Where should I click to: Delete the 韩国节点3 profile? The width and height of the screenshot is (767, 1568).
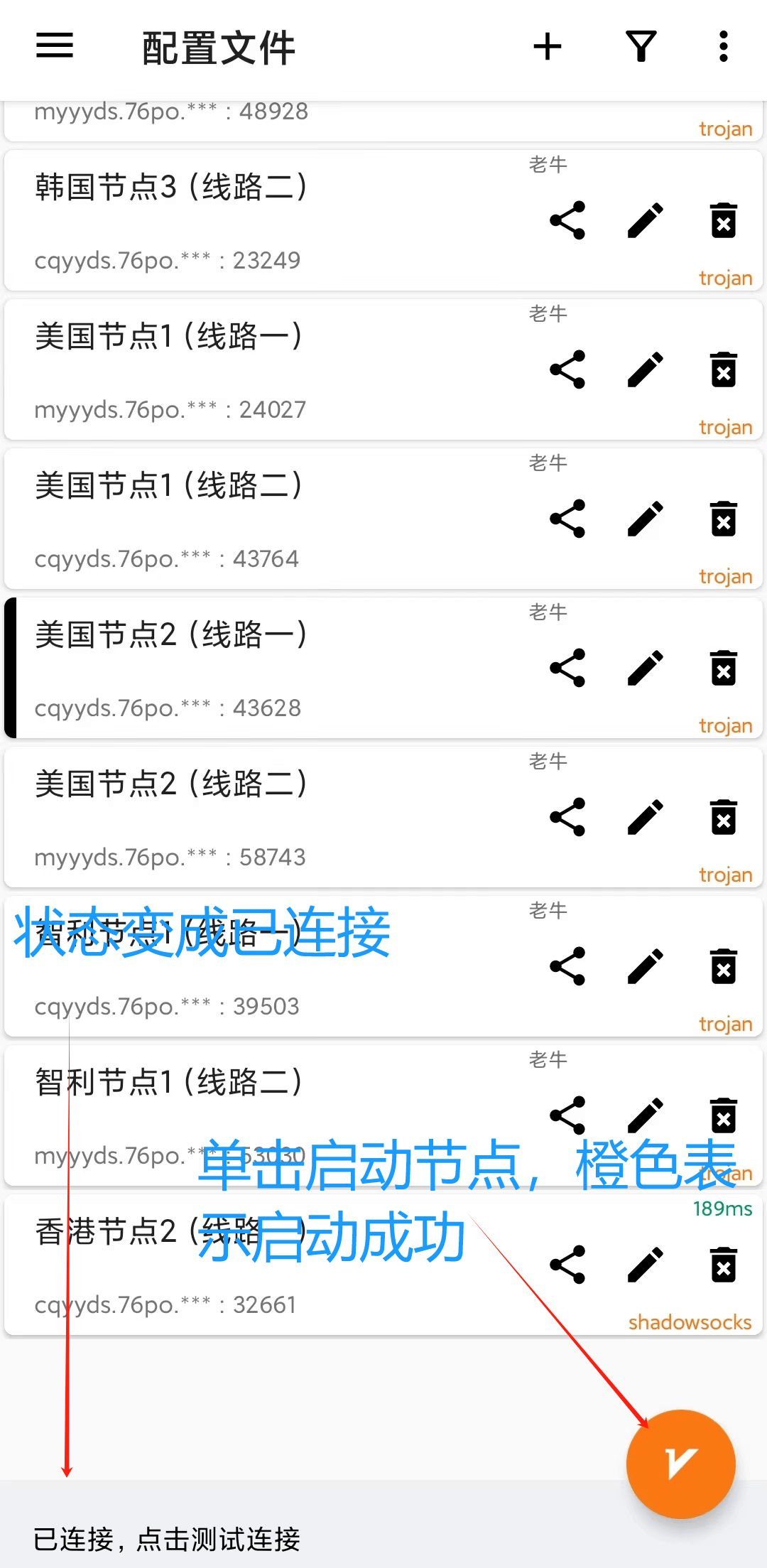(x=722, y=220)
